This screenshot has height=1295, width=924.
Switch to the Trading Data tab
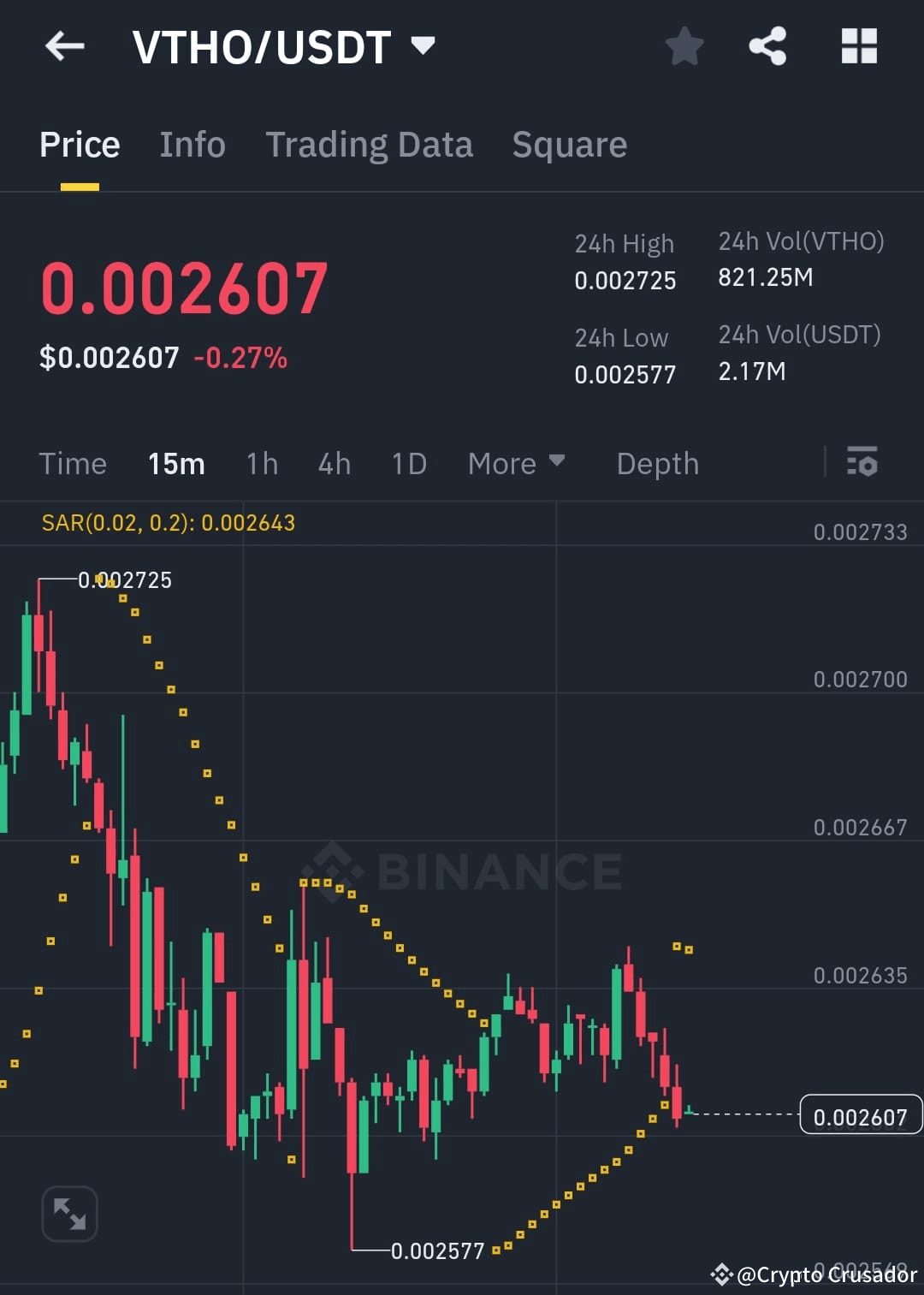(370, 144)
